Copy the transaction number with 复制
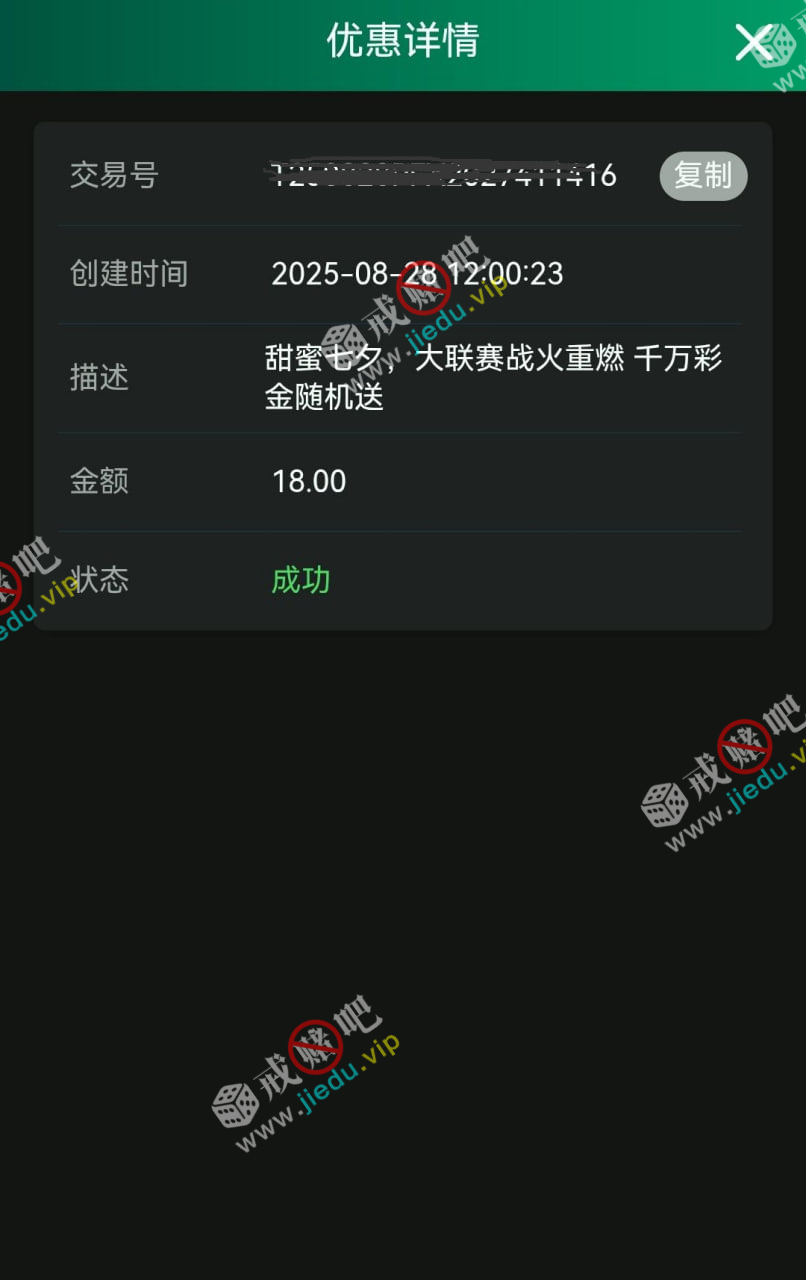Viewport: 806px width, 1280px height. click(703, 176)
